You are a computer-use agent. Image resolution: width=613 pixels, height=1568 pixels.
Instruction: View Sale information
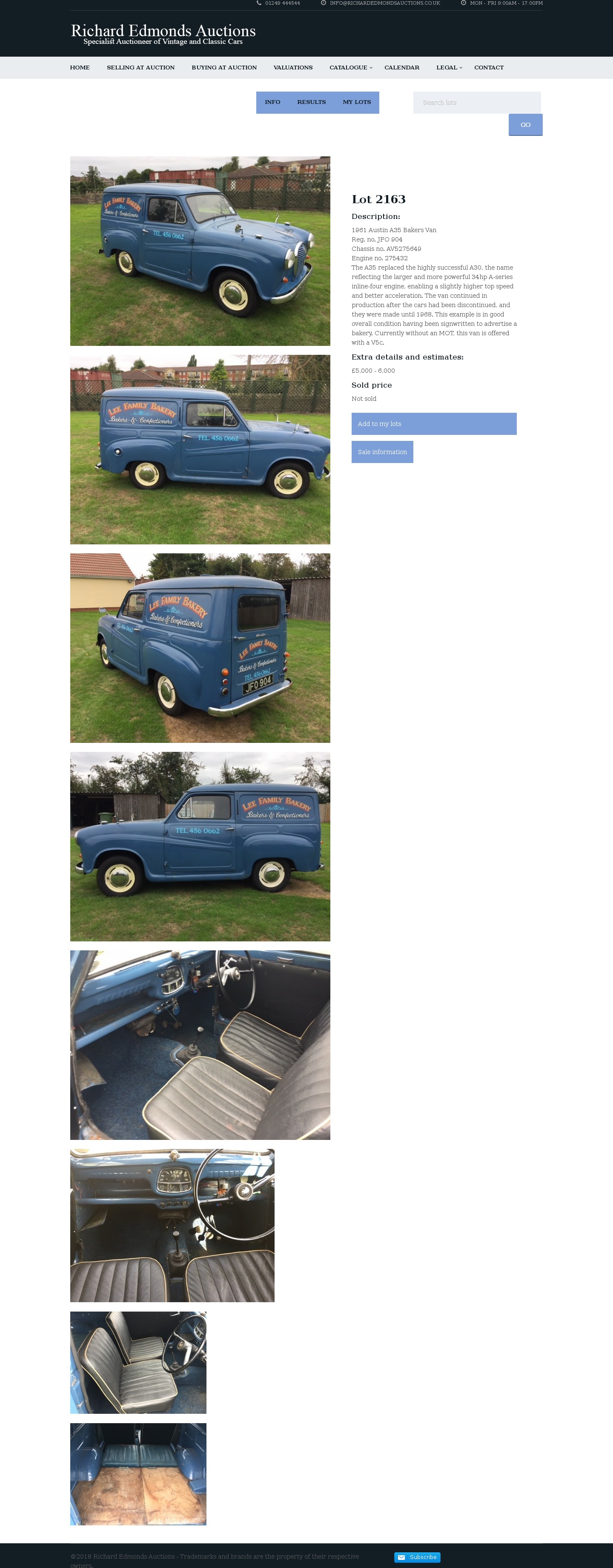click(x=382, y=452)
